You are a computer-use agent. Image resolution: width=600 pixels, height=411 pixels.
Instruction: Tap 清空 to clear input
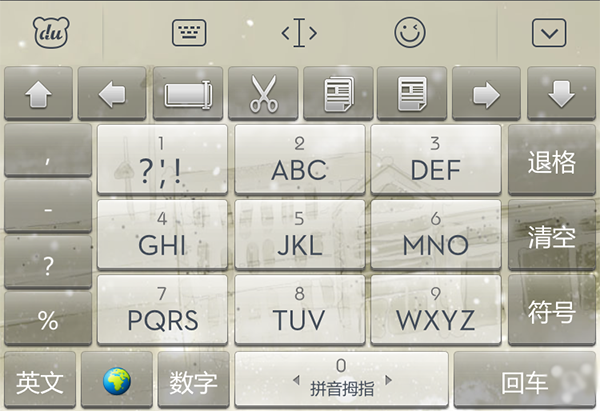(551, 236)
